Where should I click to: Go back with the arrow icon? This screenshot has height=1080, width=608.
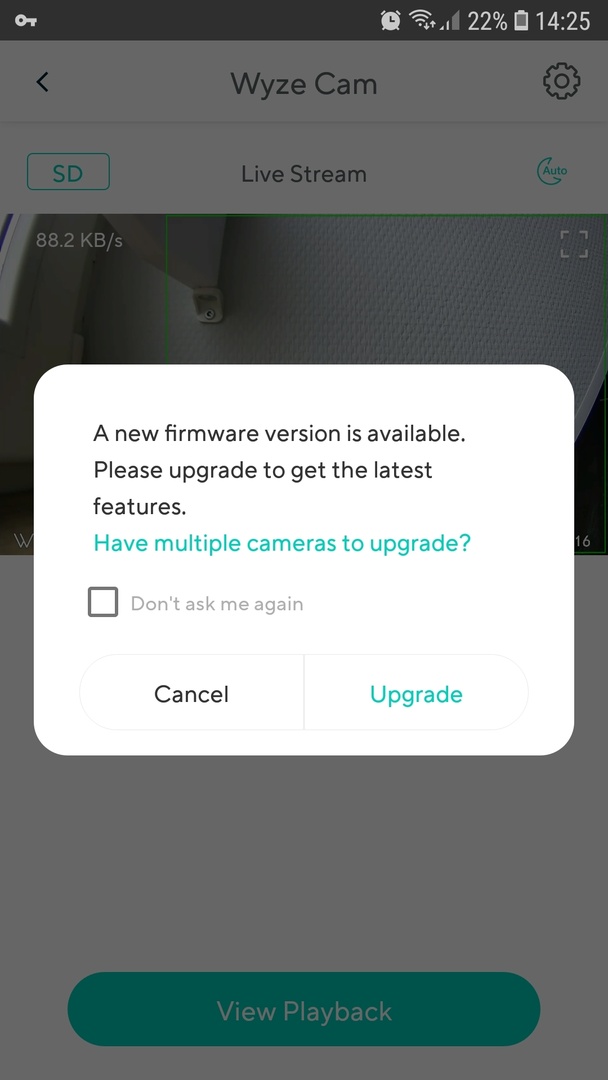click(x=42, y=82)
